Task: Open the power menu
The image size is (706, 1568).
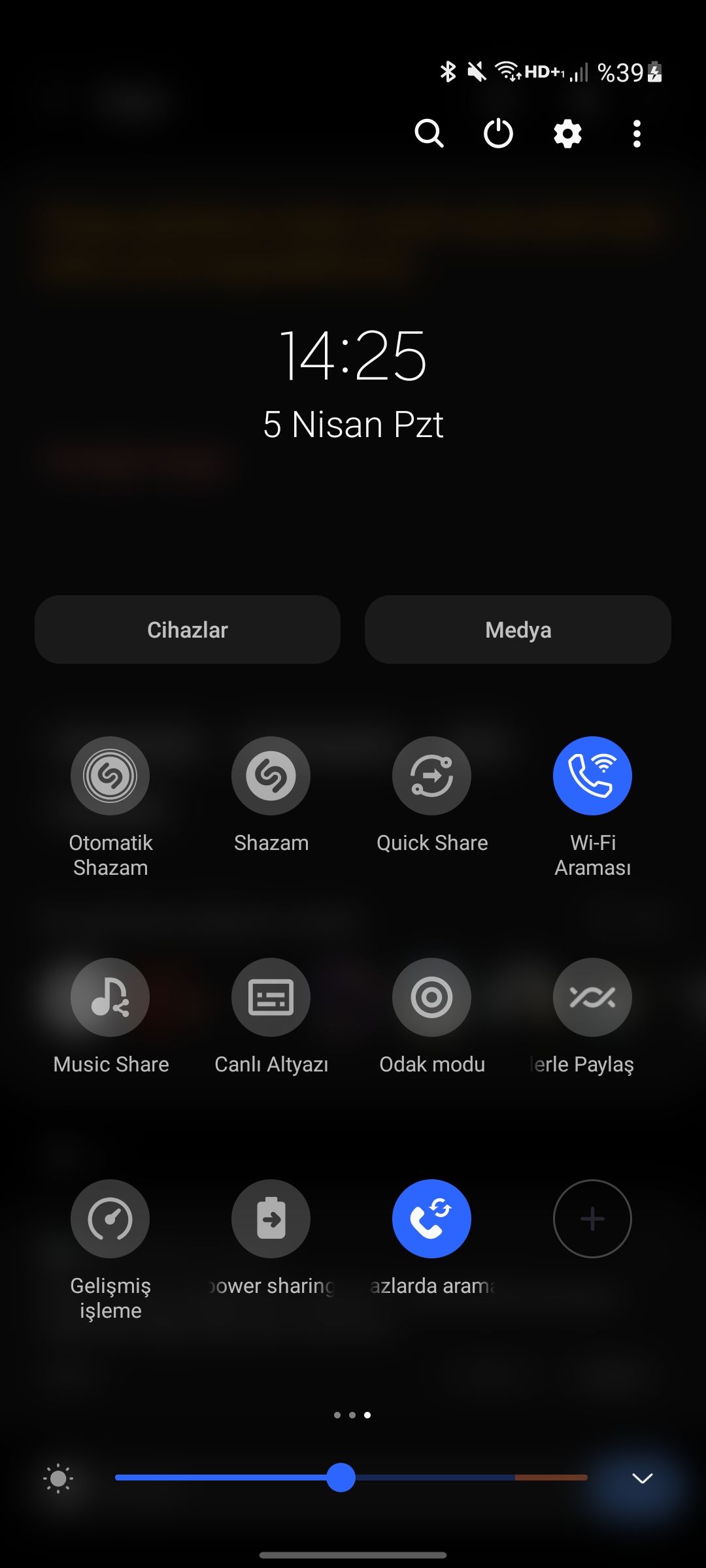Action: coord(498,134)
